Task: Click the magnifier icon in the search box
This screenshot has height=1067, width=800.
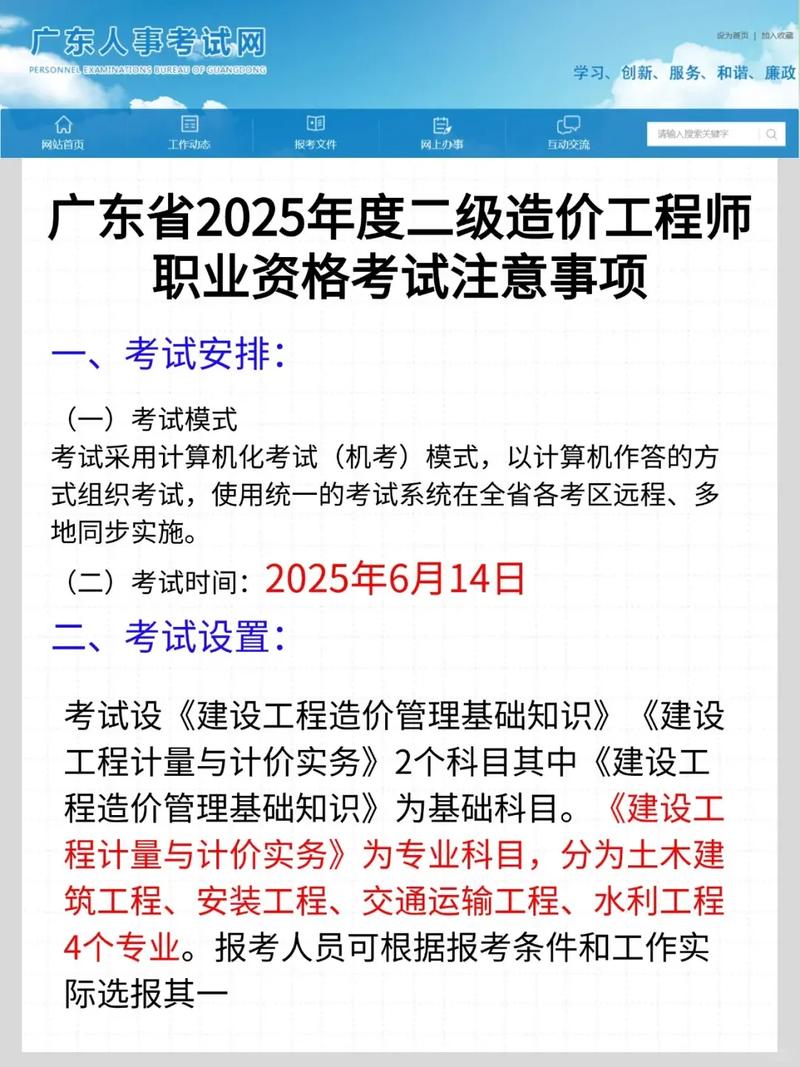Action: [771, 133]
